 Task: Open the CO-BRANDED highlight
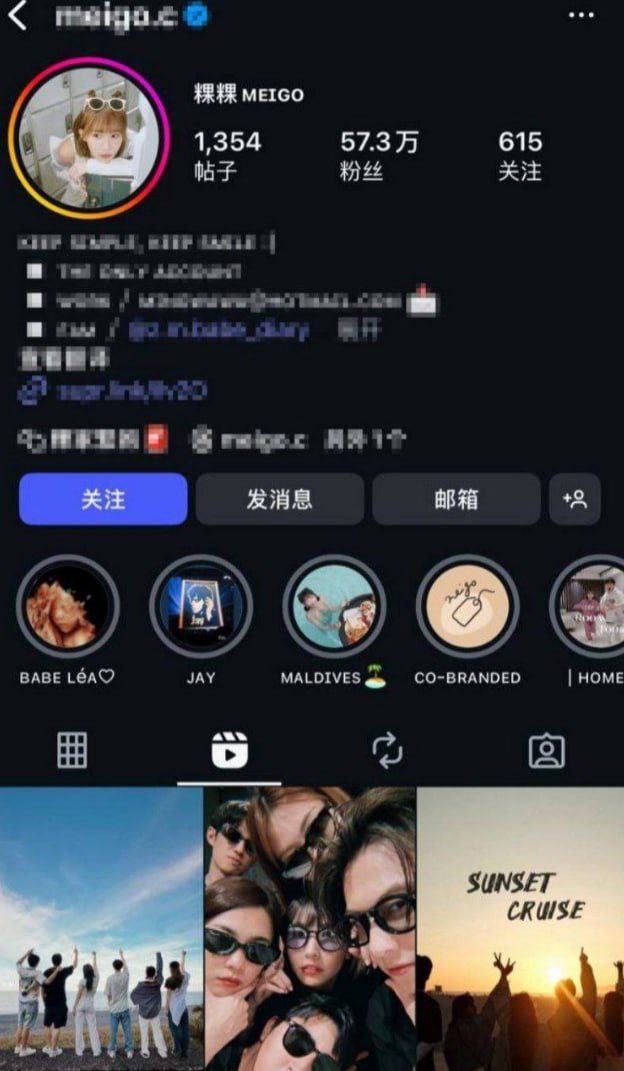click(x=467, y=607)
